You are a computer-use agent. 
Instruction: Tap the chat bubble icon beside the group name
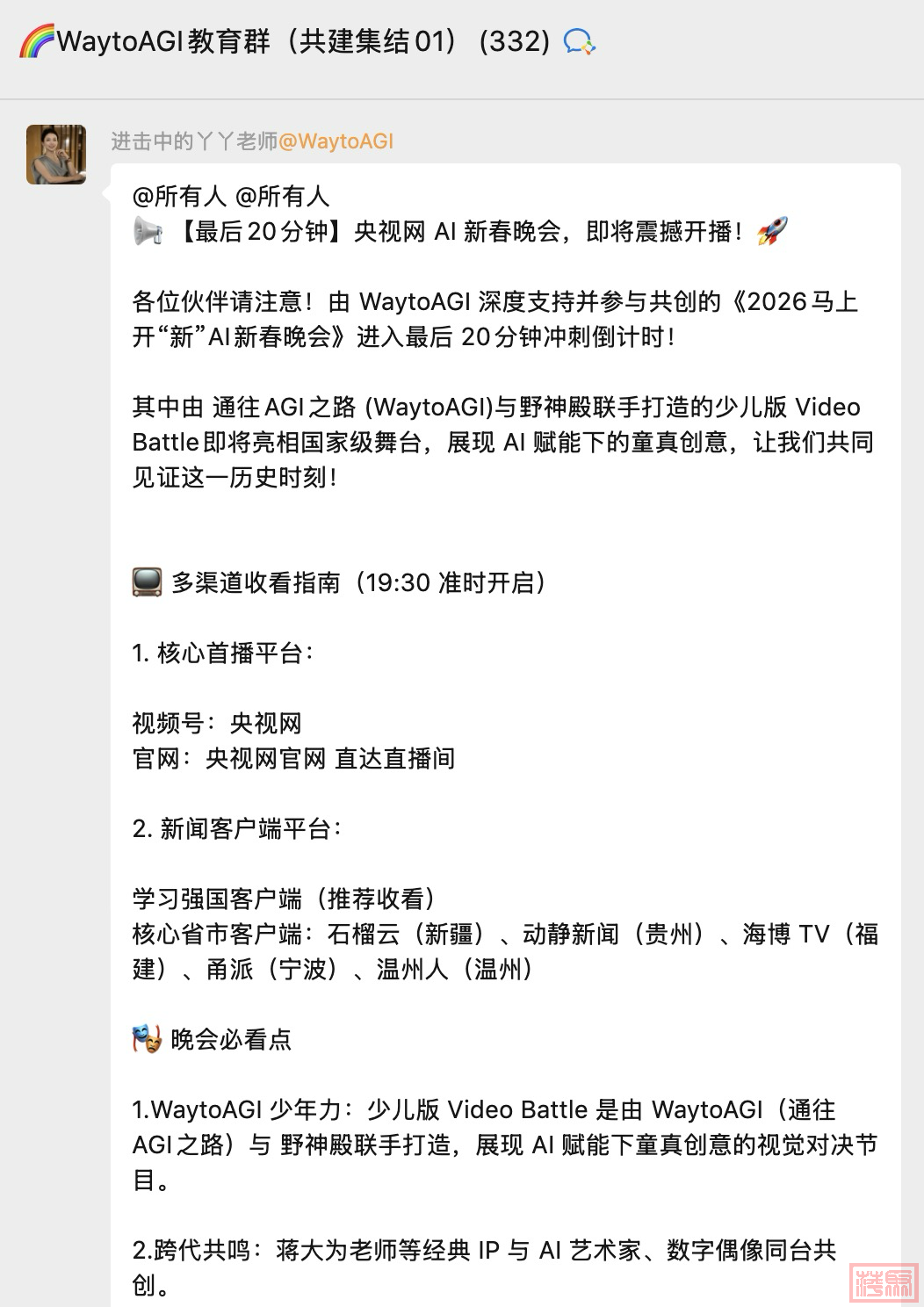pos(579,41)
